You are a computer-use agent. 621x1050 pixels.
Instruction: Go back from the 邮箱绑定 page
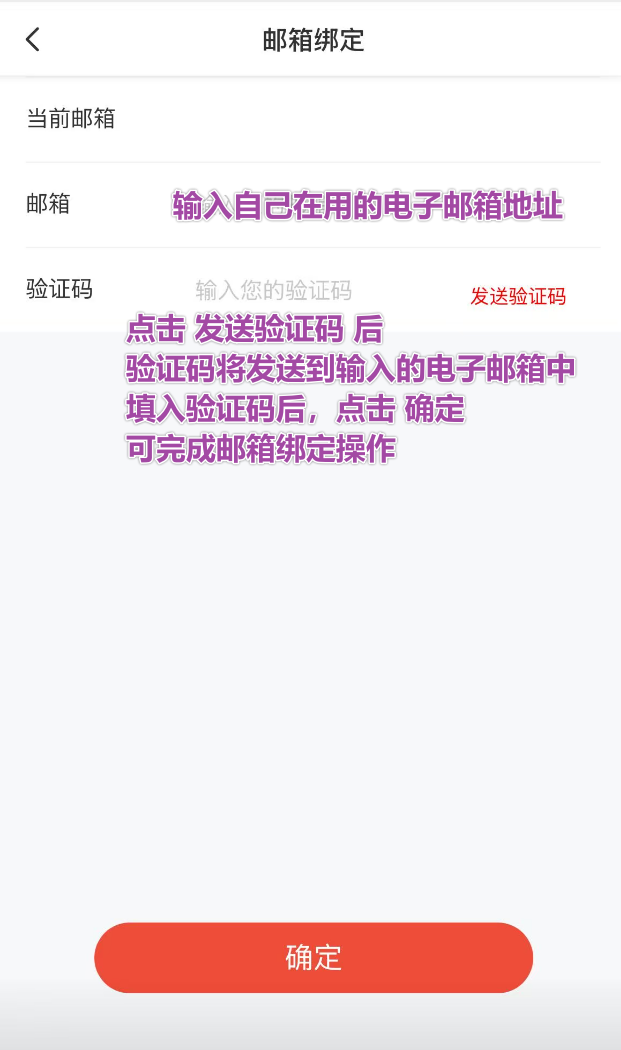(33, 40)
